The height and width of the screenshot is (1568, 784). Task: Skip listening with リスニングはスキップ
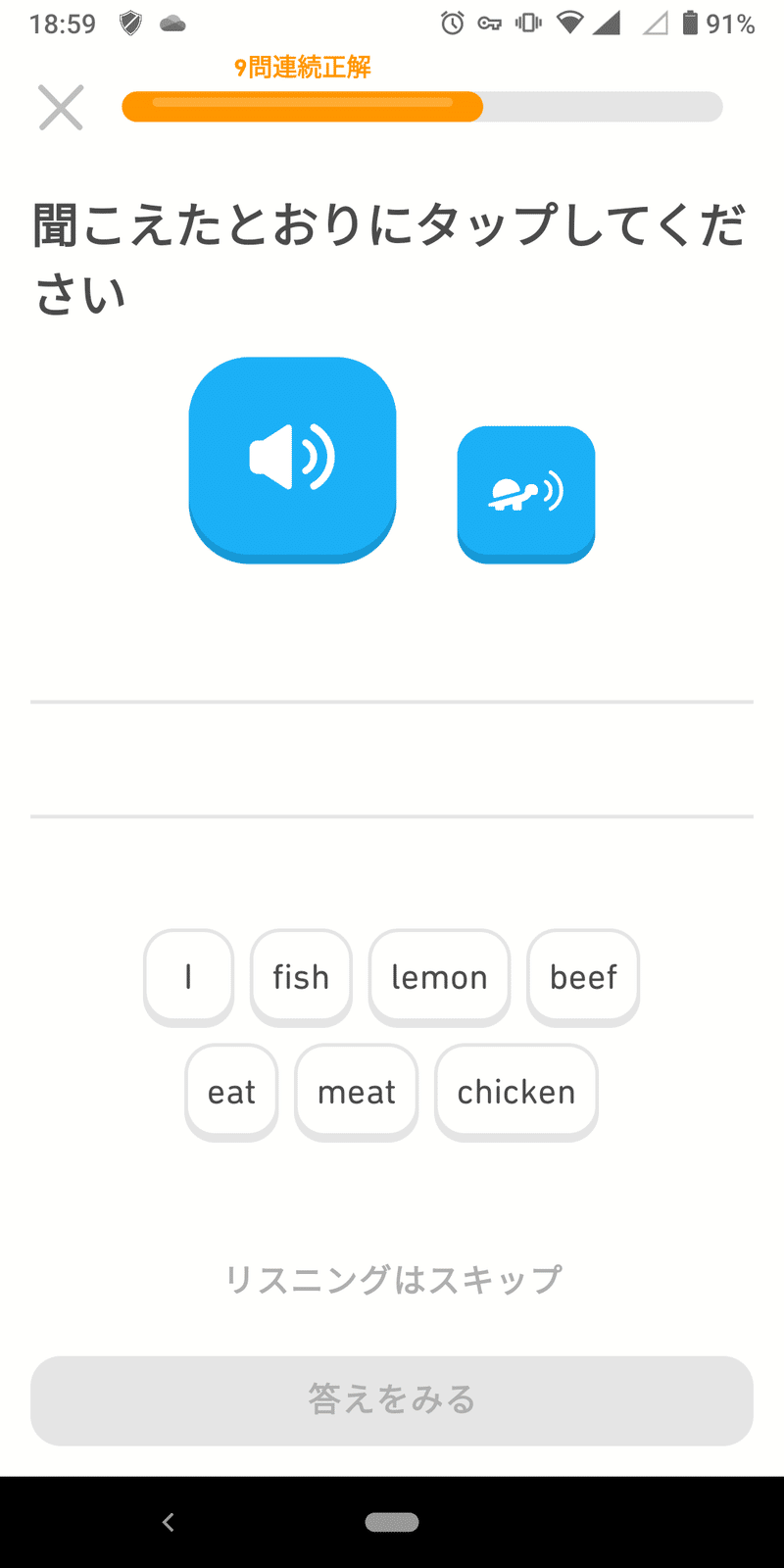coord(392,1279)
